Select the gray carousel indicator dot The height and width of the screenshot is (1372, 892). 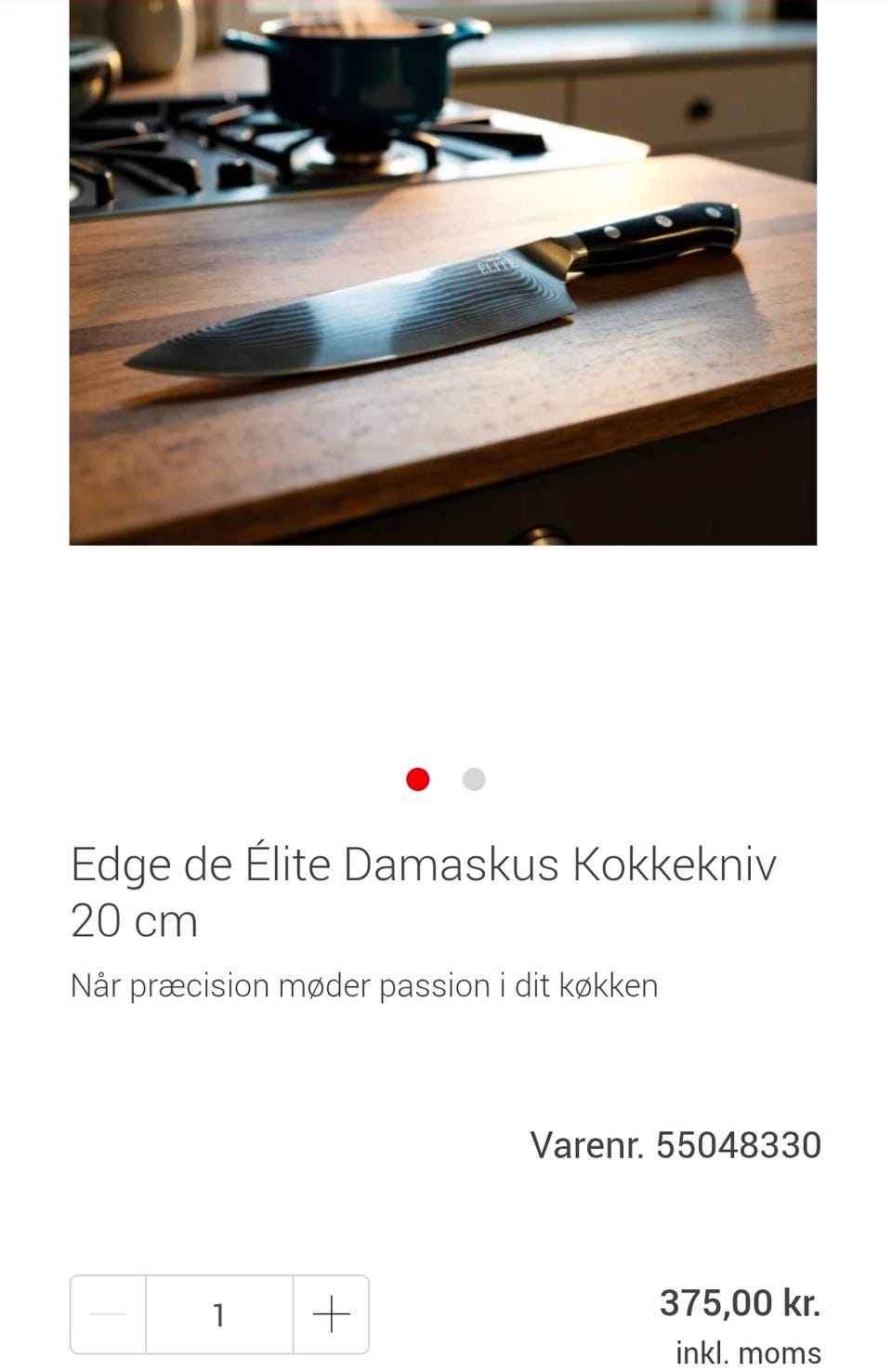click(x=474, y=779)
